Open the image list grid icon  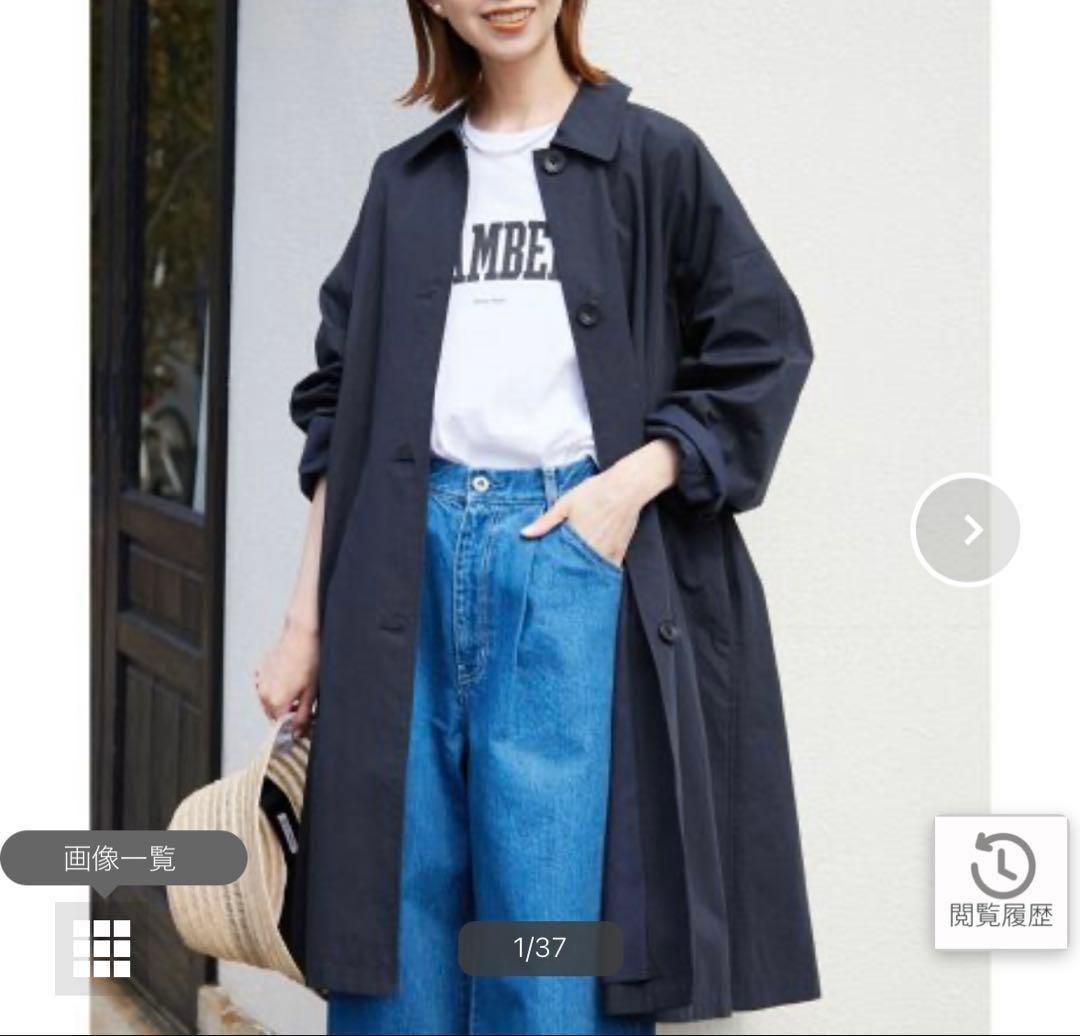pyautogui.click(x=101, y=948)
